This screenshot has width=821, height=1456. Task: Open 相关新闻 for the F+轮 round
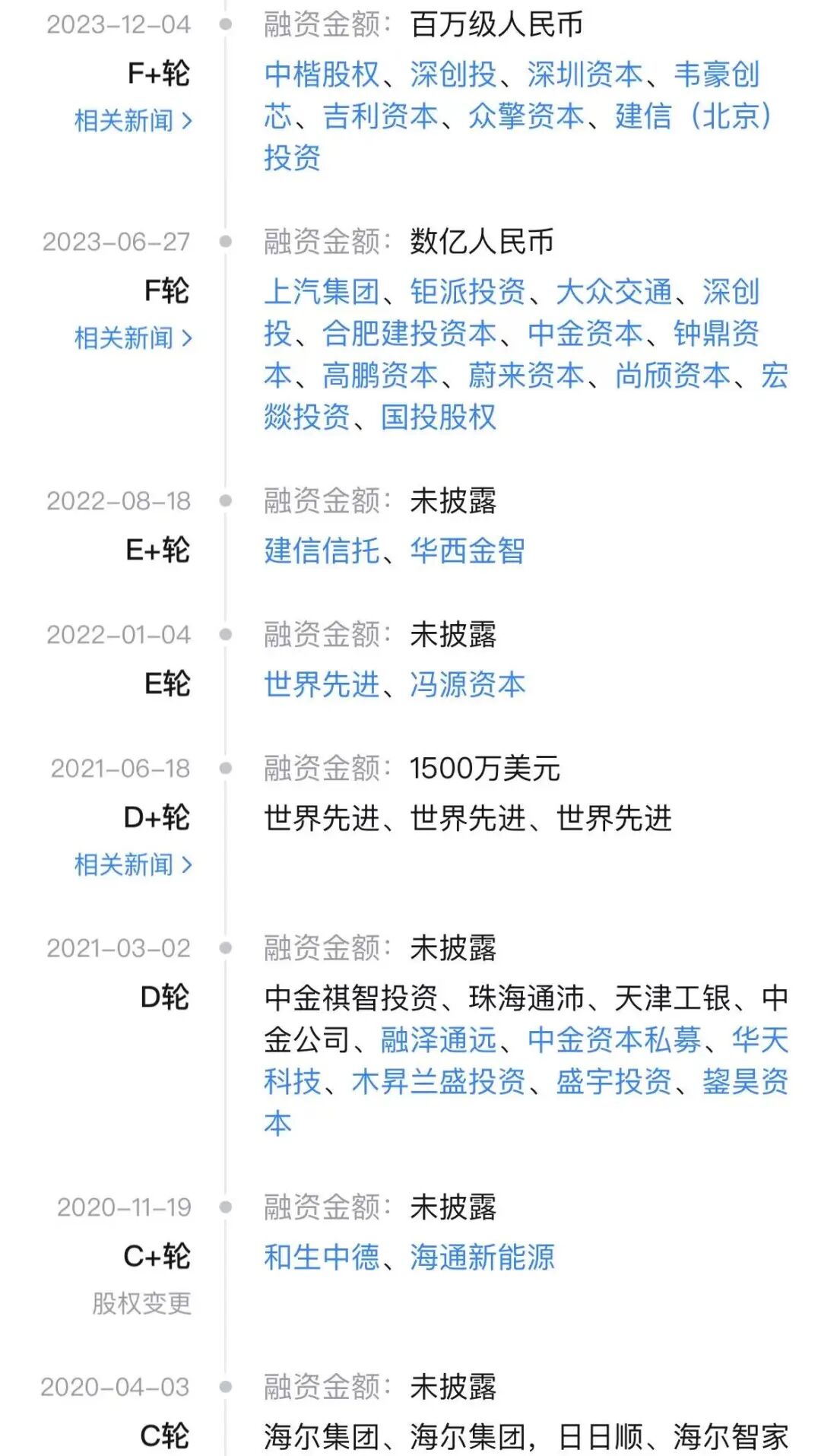click(133, 121)
